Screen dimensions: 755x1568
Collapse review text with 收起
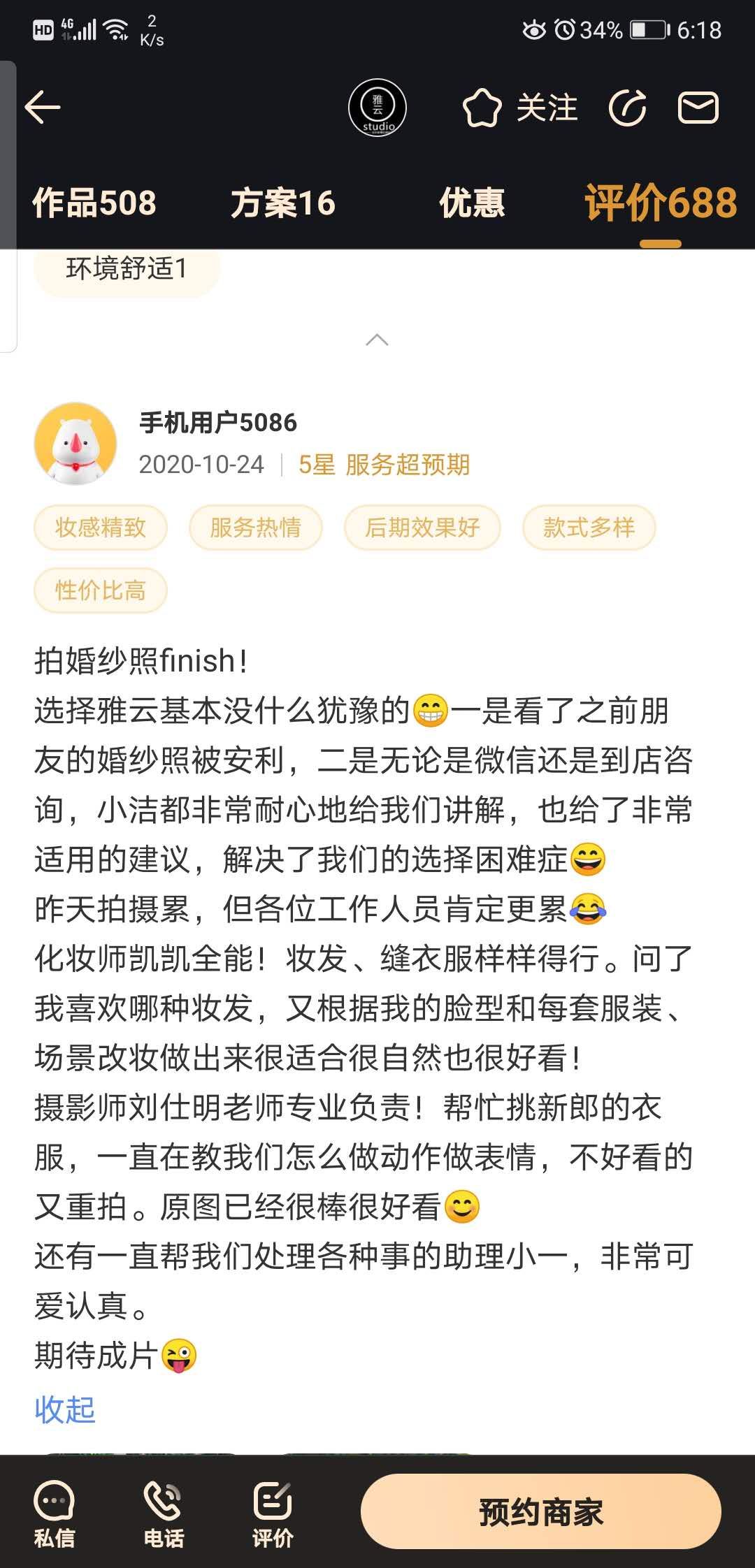coord(64,1409)
